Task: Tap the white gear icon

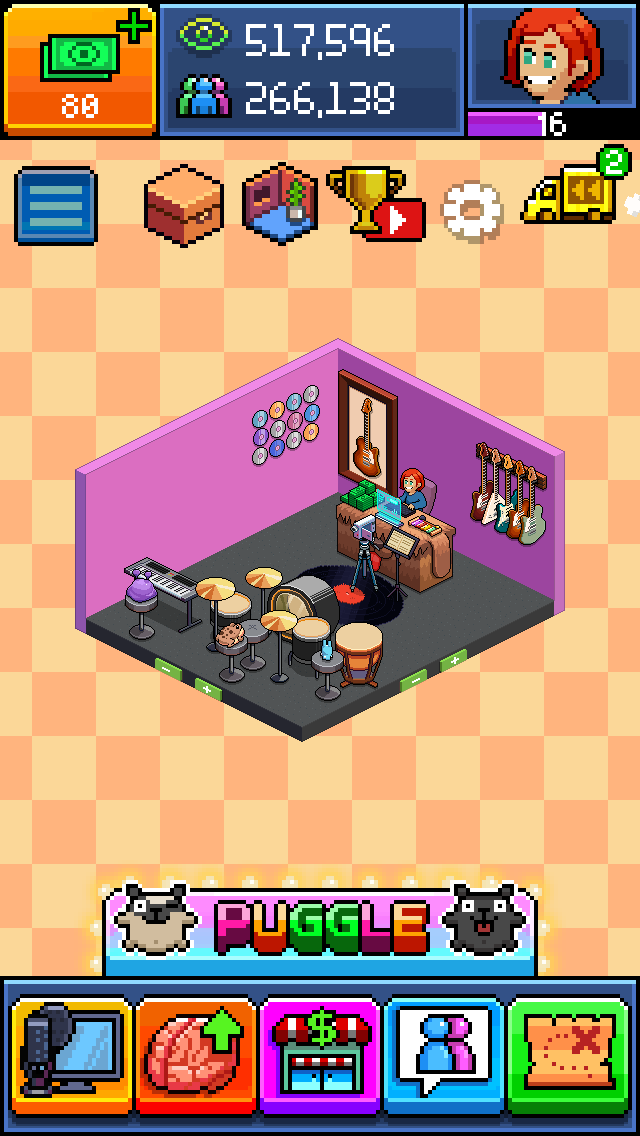Action: tap(471, 207)
